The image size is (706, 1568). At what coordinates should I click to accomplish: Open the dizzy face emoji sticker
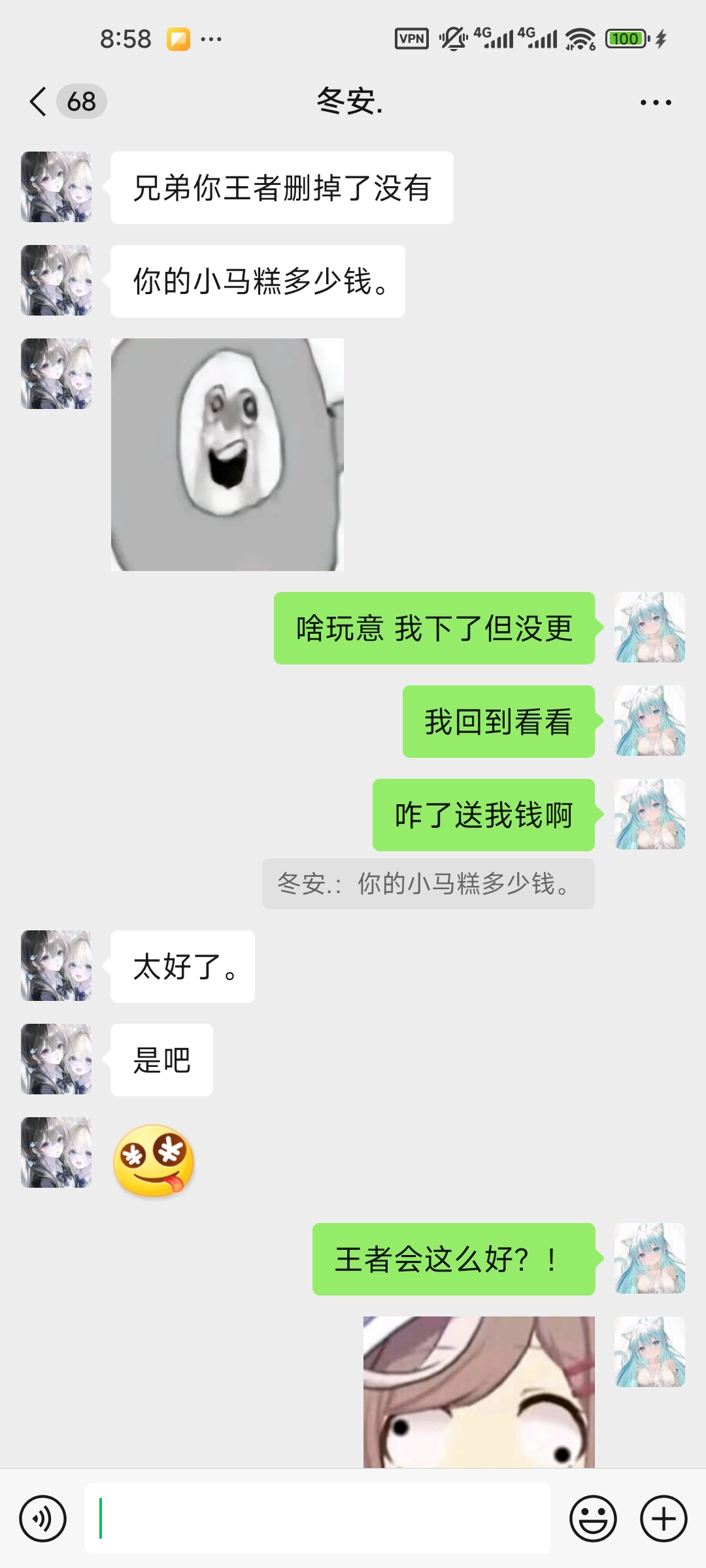pyautogui.click(x=154, y=1160)
